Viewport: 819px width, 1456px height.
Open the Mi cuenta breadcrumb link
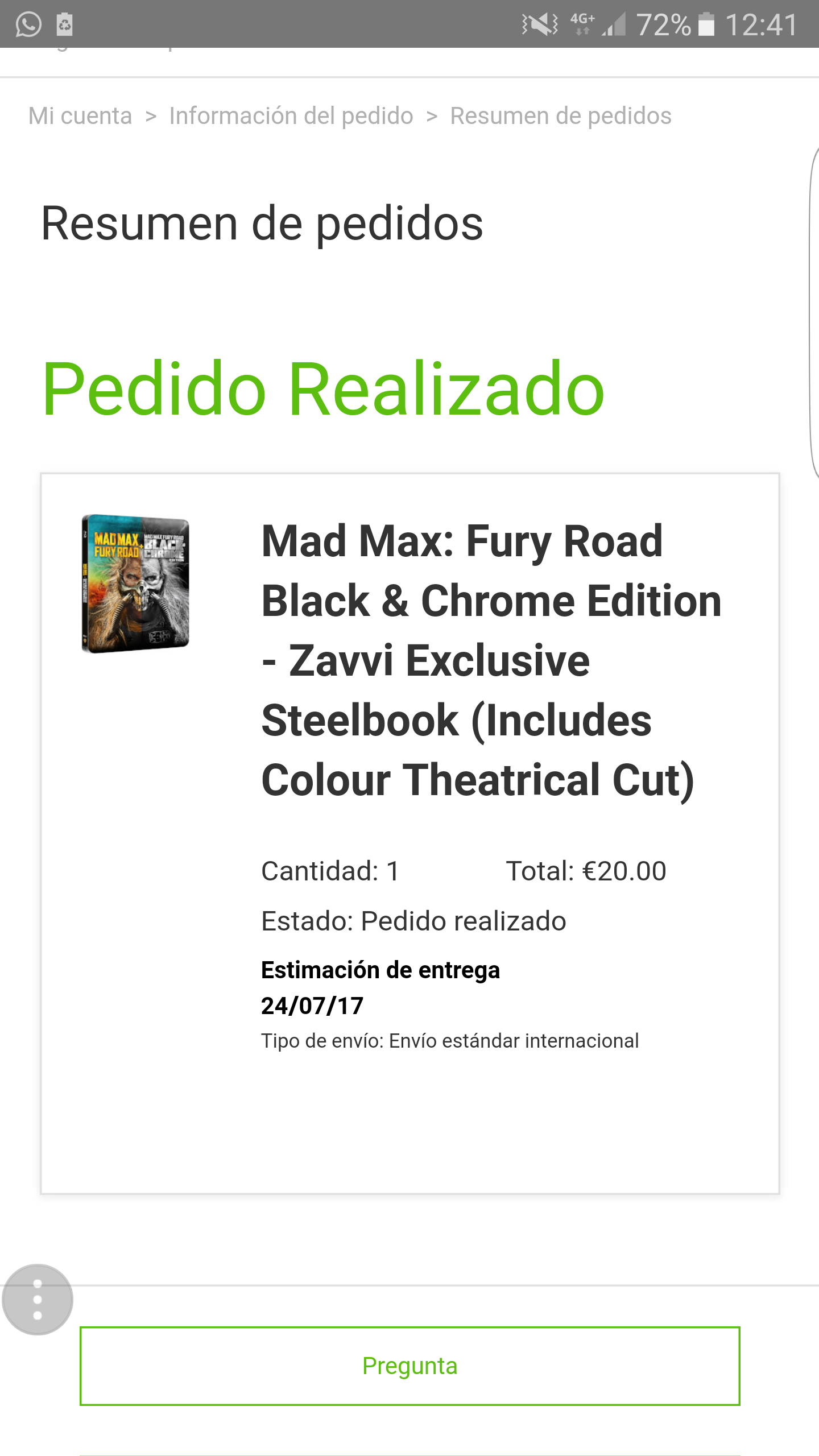pos(80,116)
